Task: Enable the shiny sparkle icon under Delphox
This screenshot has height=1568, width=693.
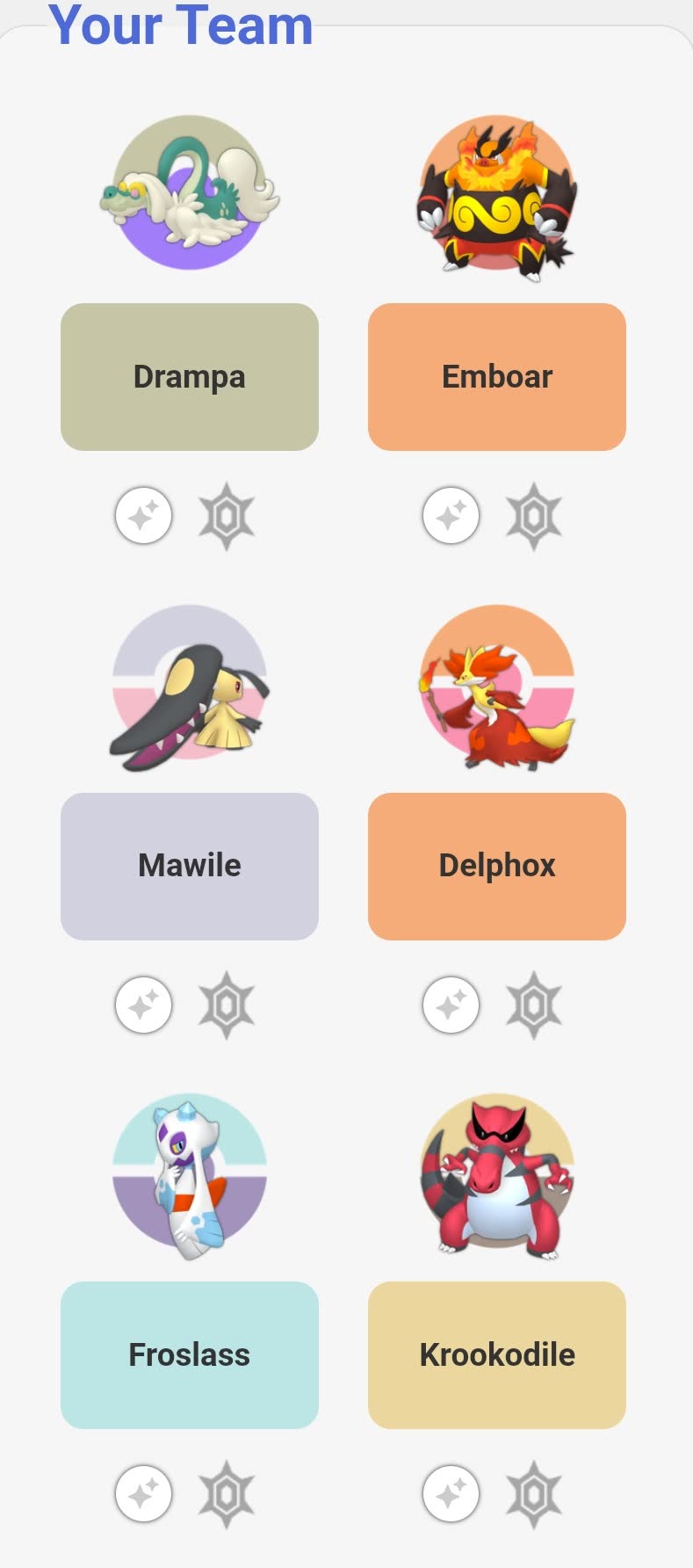Action: click(x=451, y=1005)
